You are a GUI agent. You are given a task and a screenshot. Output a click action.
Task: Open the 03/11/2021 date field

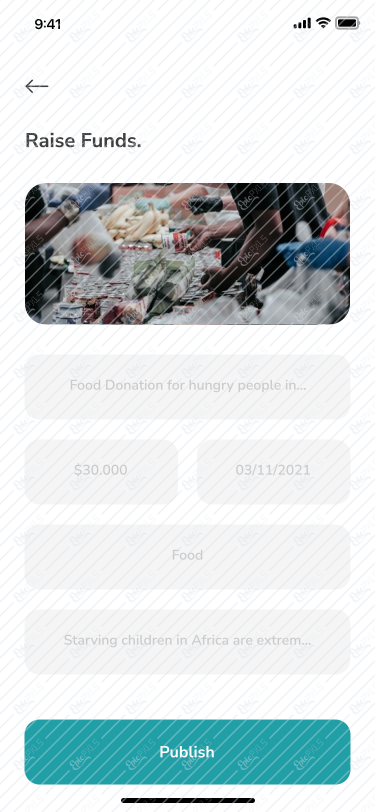[x=273, y=472]
